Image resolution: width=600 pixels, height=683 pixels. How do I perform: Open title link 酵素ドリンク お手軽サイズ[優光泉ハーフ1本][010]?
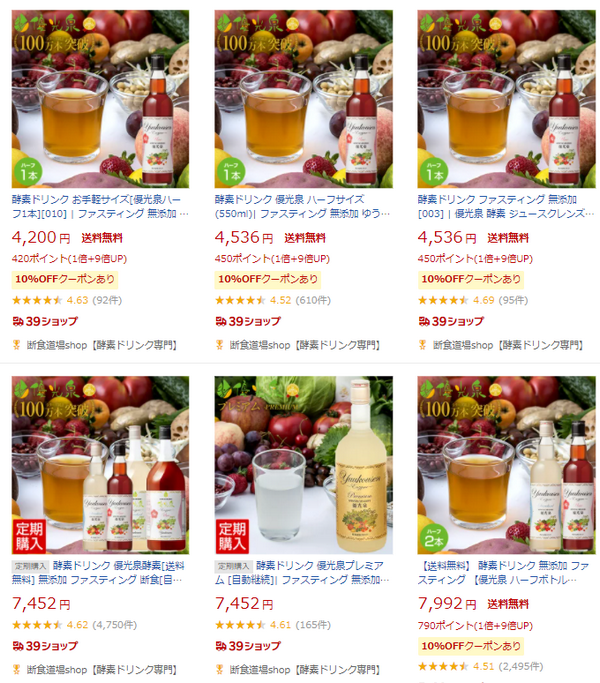click(x=100, y=205)
